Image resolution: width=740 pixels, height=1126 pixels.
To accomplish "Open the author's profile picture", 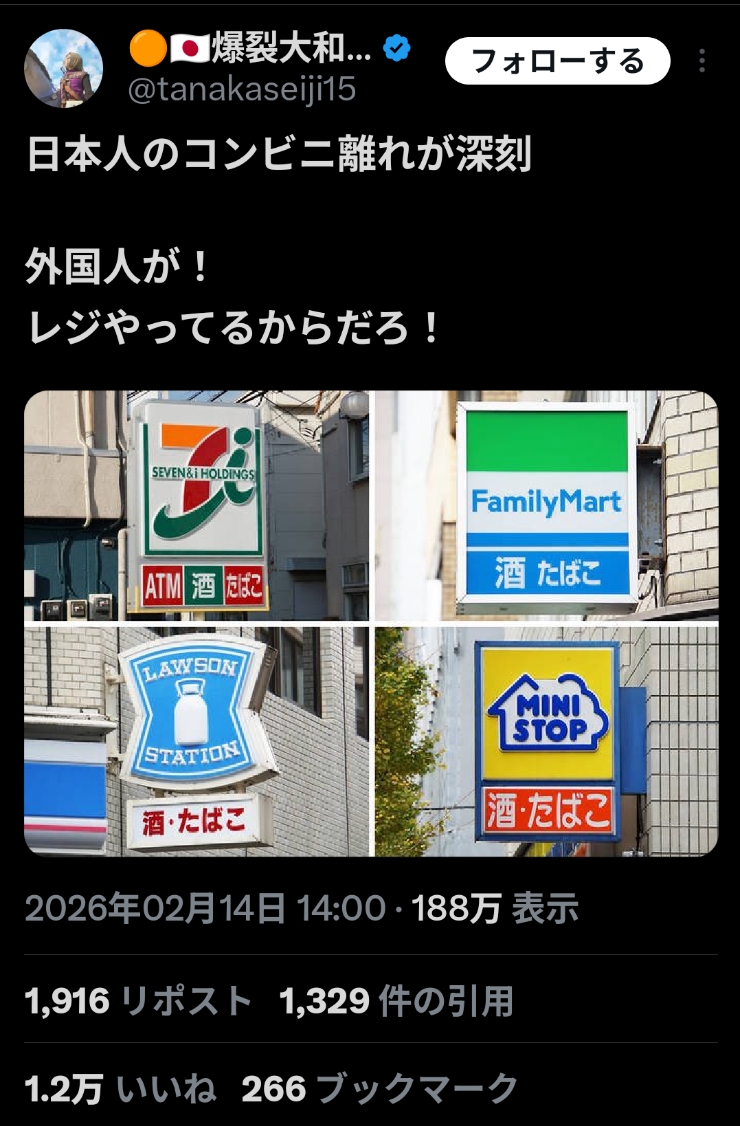I will (x=63, y=68).
